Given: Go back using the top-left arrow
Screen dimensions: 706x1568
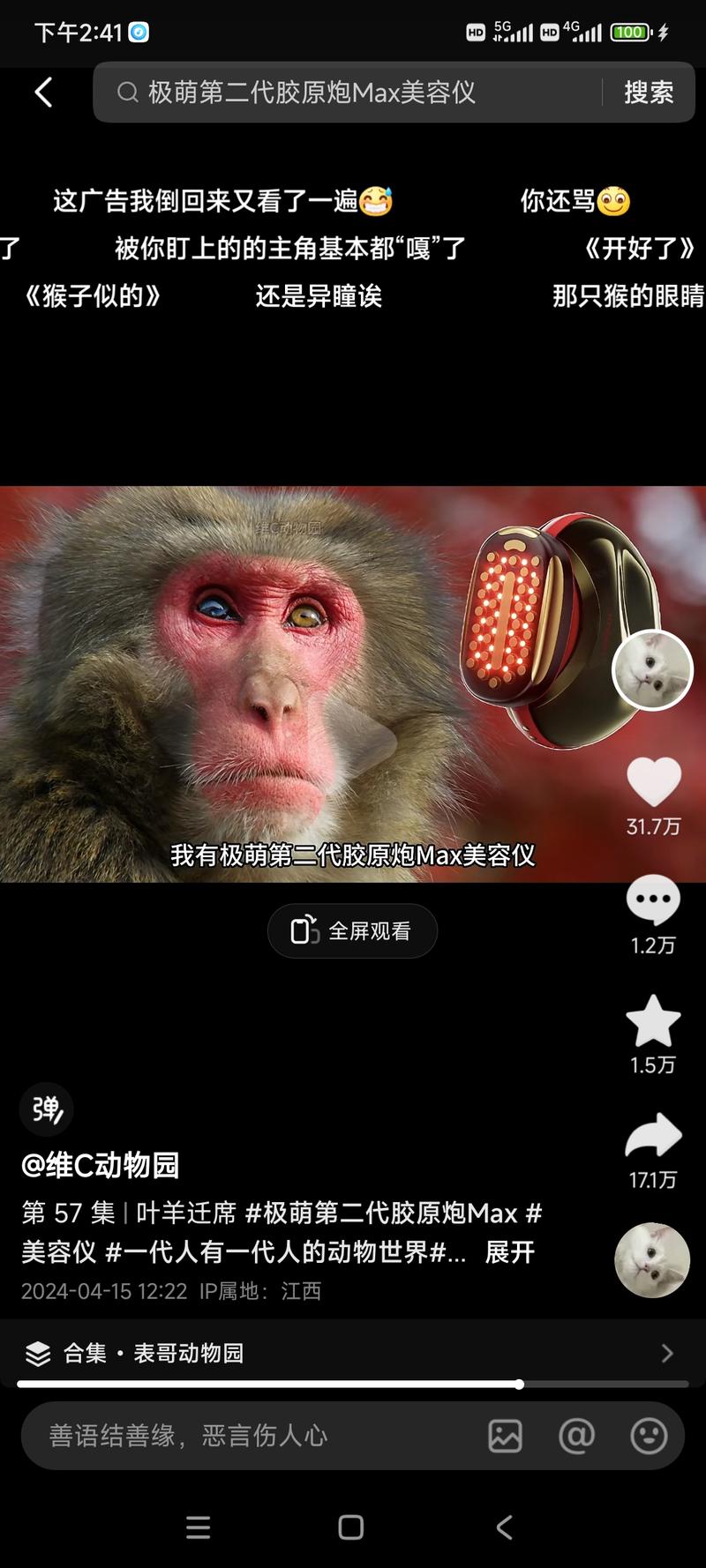Looking at the screenshot, I should [43, 92].
